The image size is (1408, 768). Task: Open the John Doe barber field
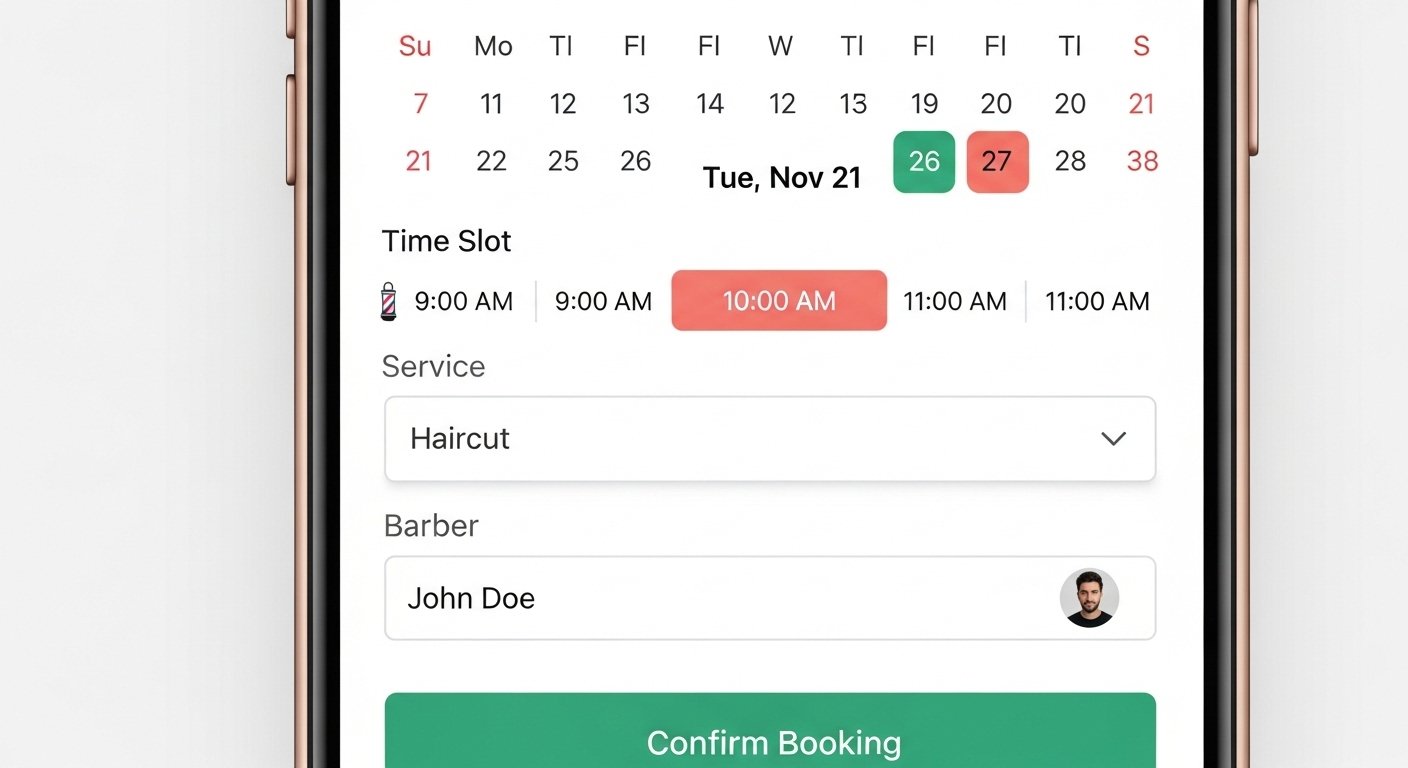point(770,598)
